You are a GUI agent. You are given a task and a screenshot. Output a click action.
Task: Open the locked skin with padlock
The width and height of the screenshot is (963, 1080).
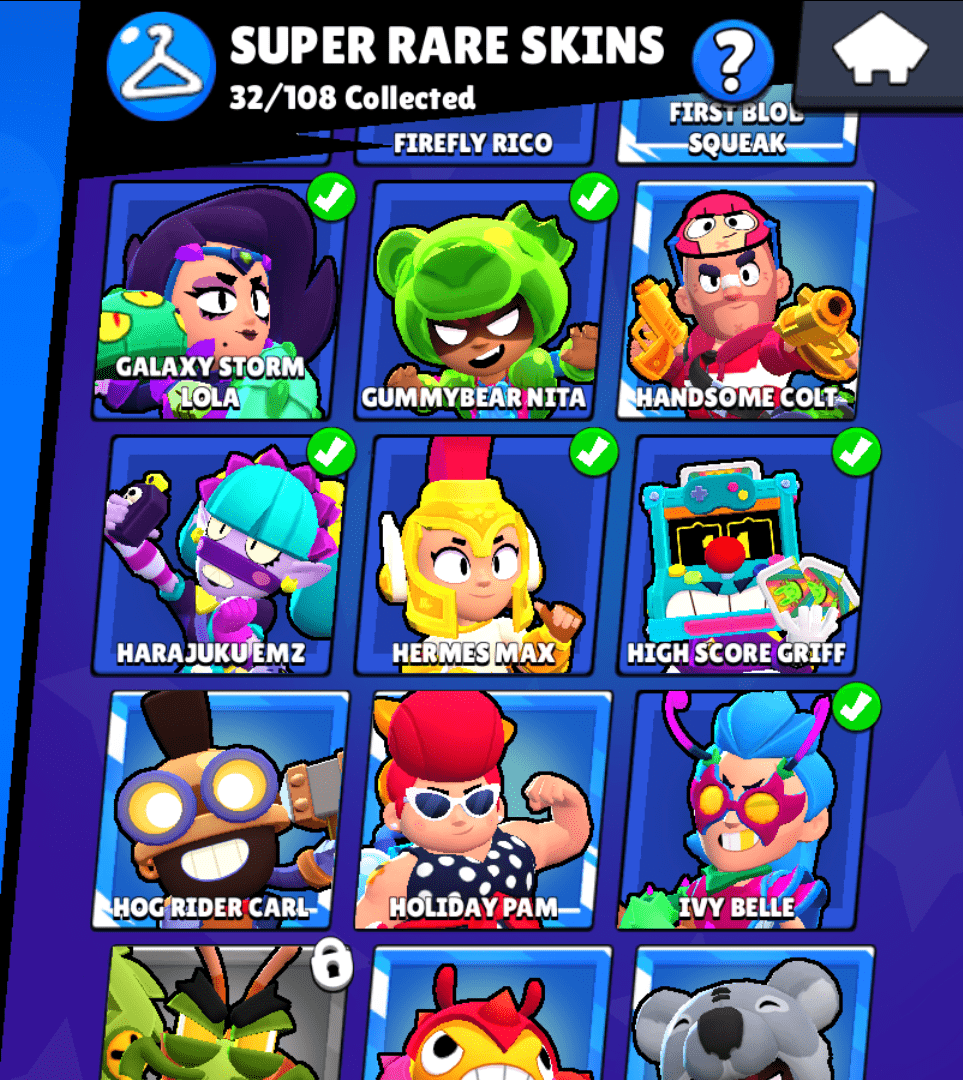(224, 1015)
